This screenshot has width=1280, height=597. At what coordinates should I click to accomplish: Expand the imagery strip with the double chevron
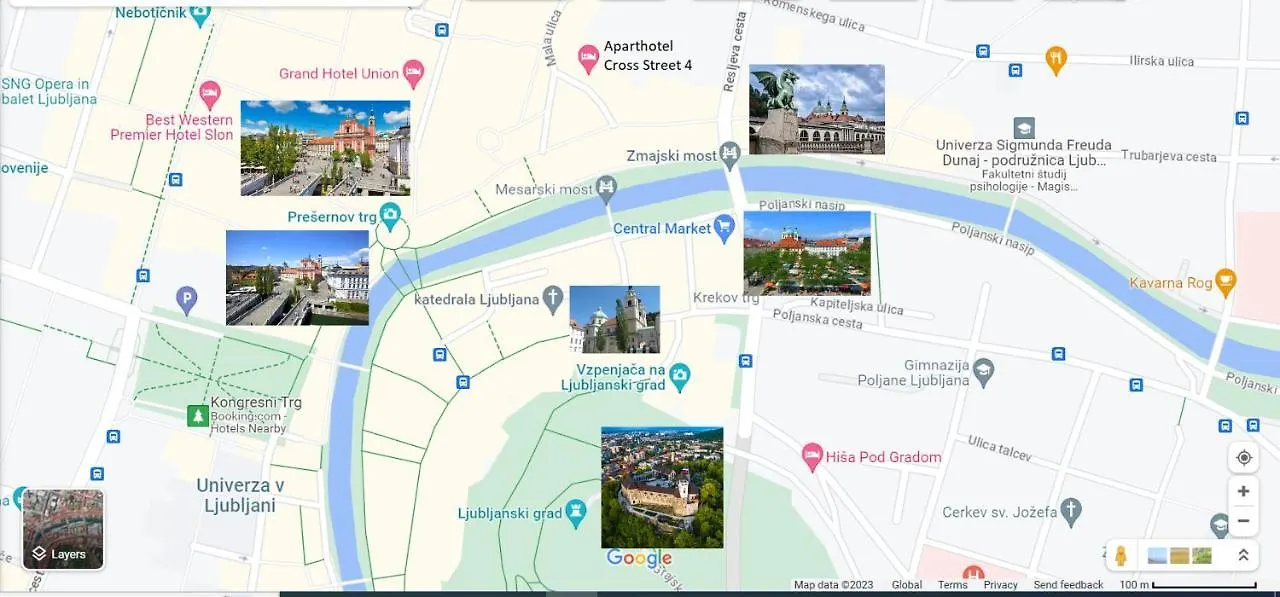point(1243,555)
